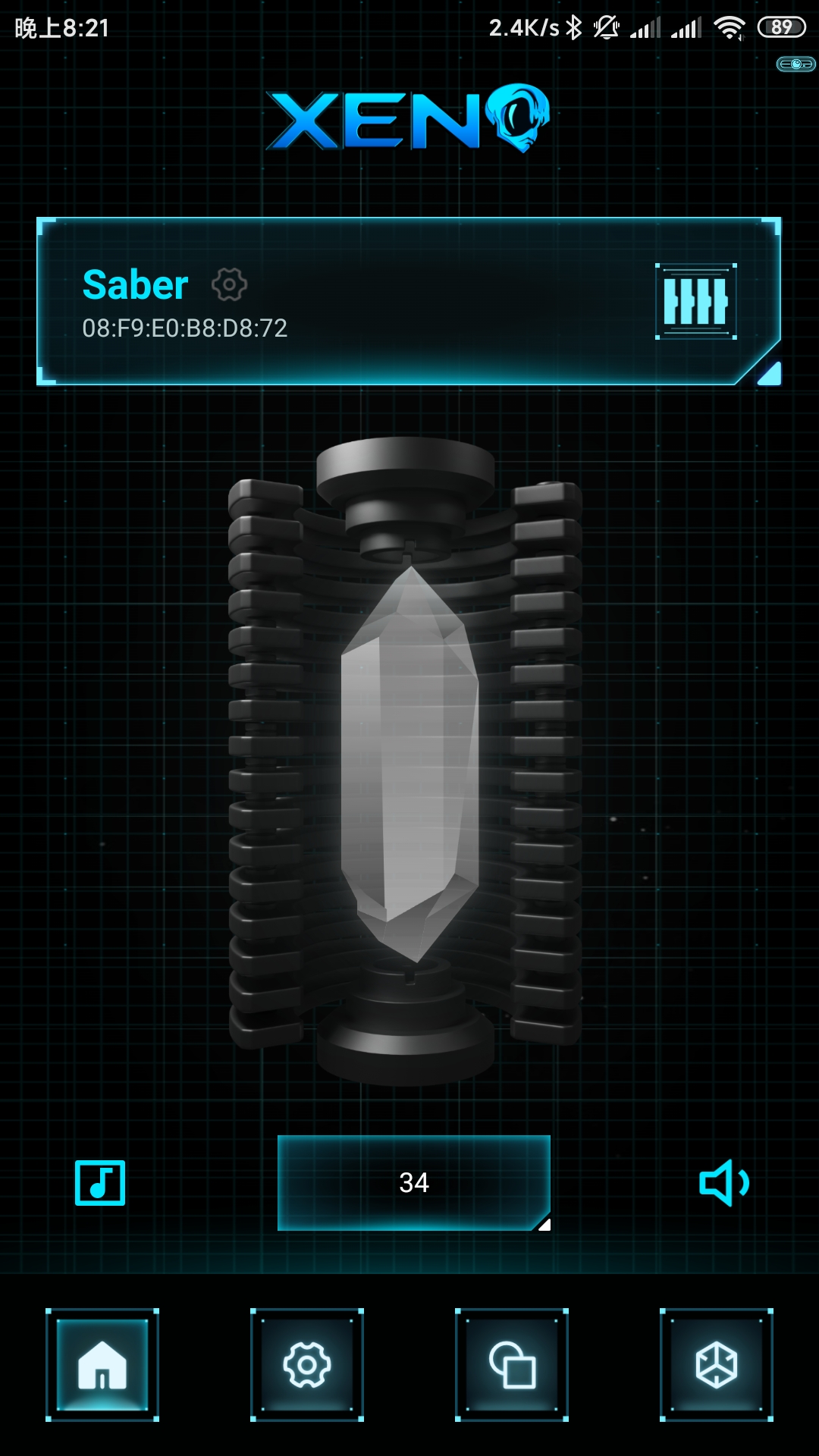
Task: Open the overlapping shapes tab
Action: tap(512, 1364)
